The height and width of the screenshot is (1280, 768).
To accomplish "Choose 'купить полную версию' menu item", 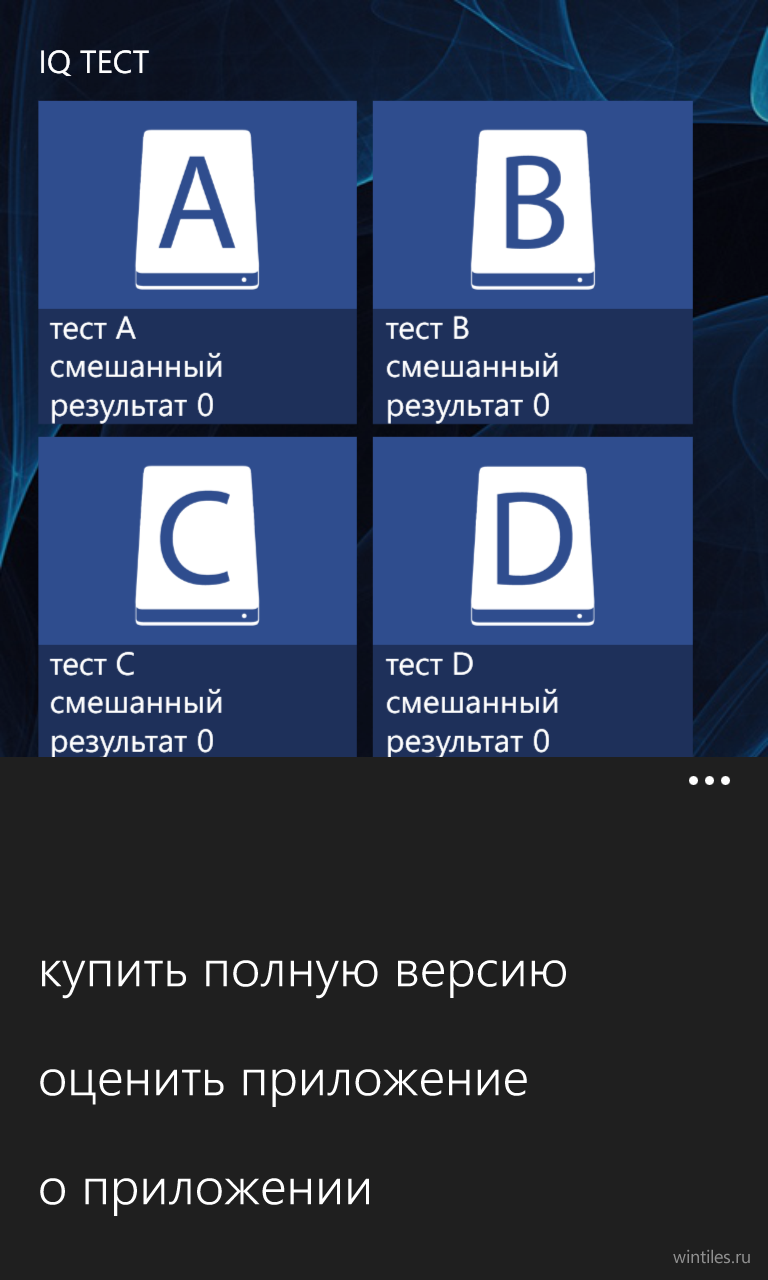I will (303, 972).
